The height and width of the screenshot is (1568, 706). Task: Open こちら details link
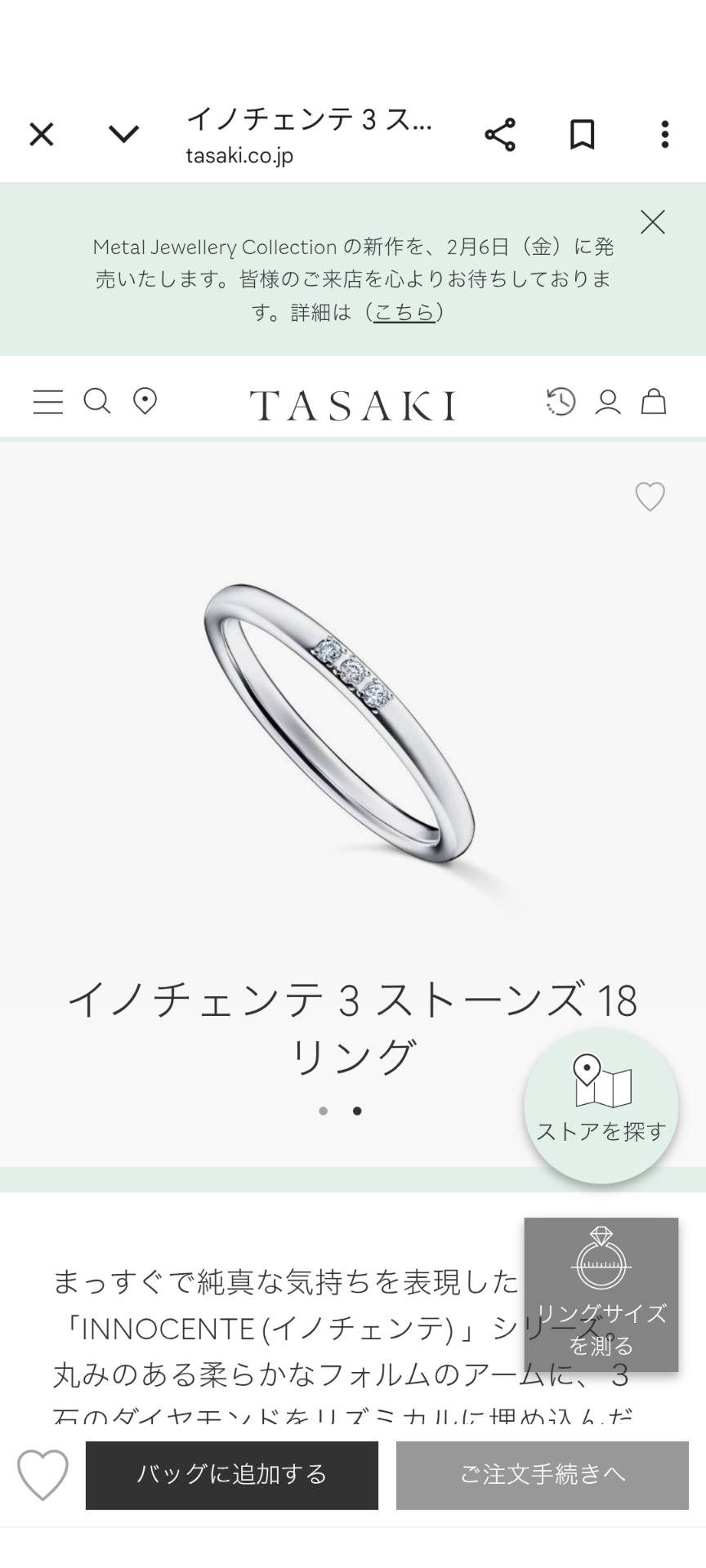click(404, 313)
